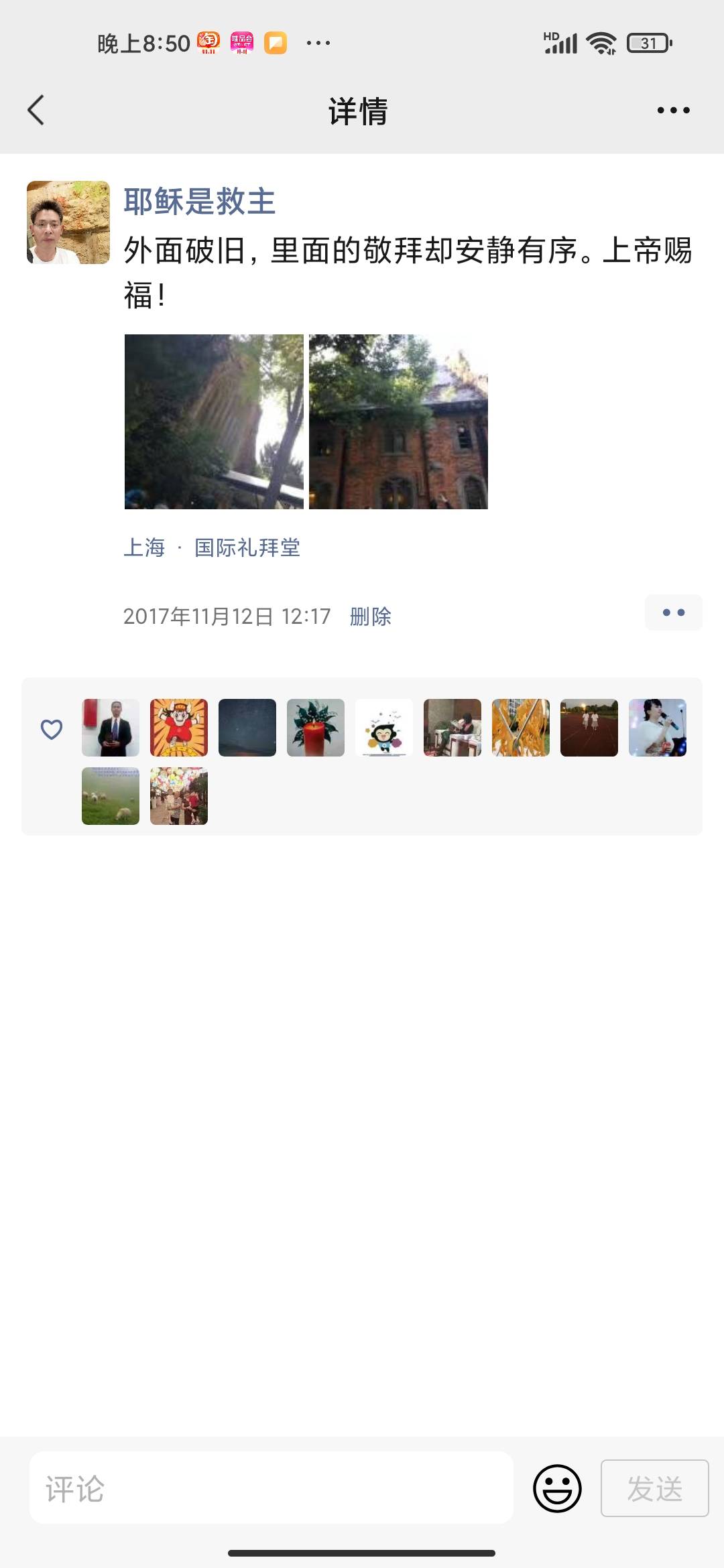
Task: View the right red-brick building photo
Action: (x=399, y=422)
